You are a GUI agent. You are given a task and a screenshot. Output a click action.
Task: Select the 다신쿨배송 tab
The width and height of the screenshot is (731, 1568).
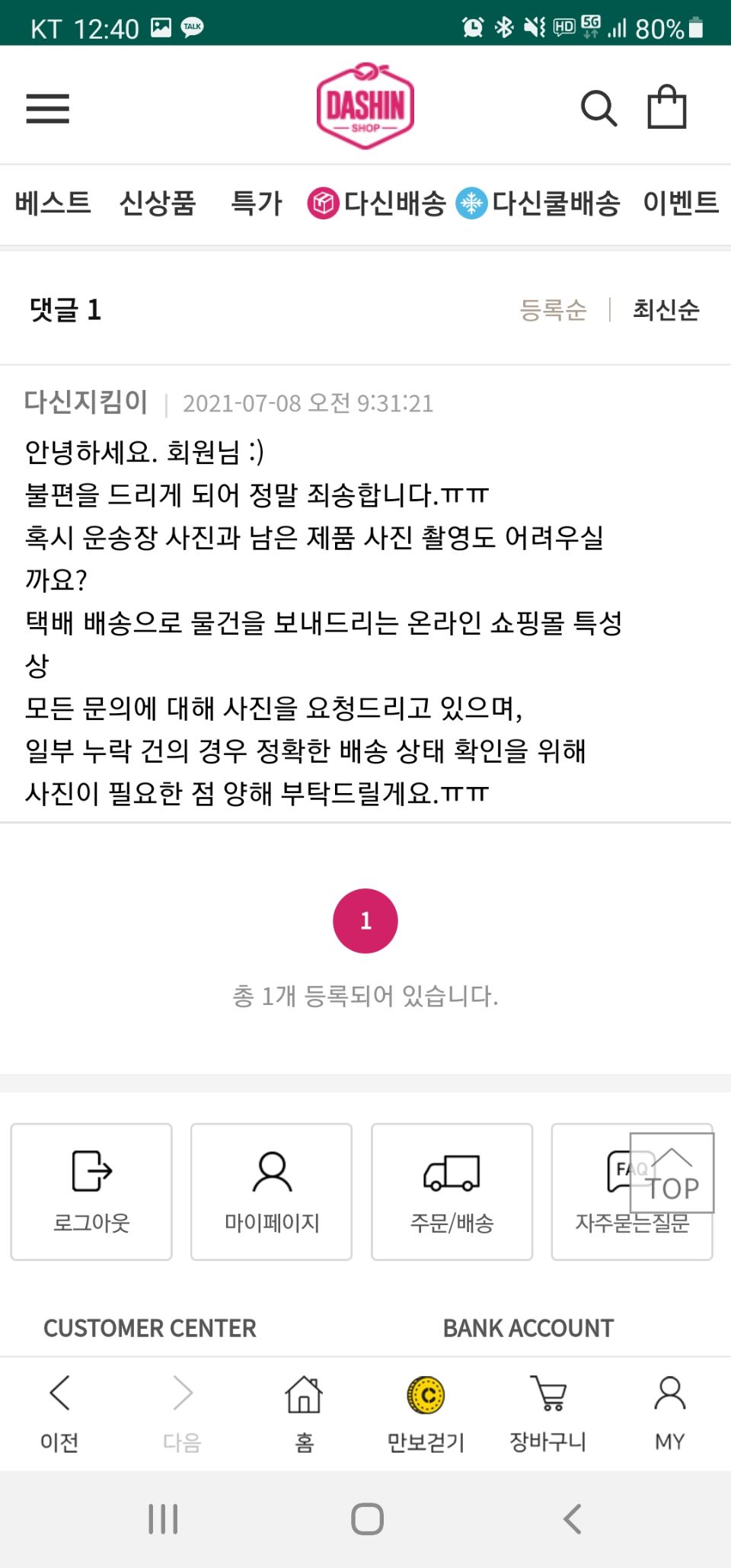point(538,203)
